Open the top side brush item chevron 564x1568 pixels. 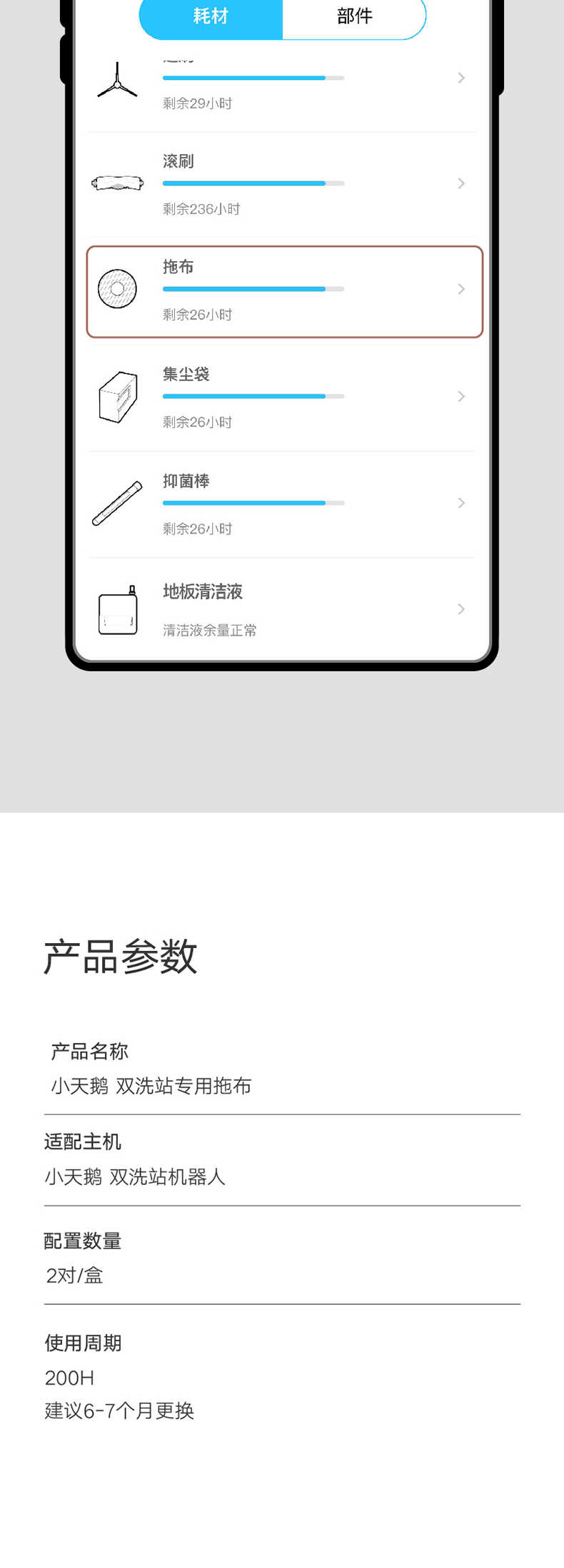(461, 78)
